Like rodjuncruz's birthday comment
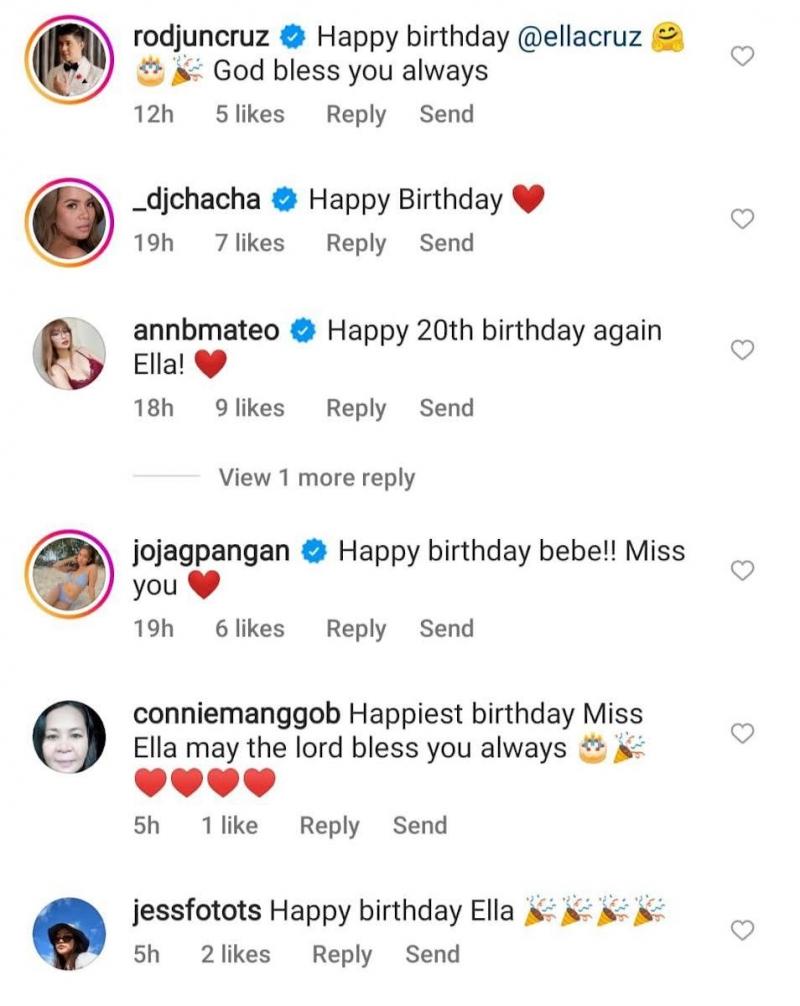The height and width of the screenshot is (1006, 800). [x=742, y=57]
